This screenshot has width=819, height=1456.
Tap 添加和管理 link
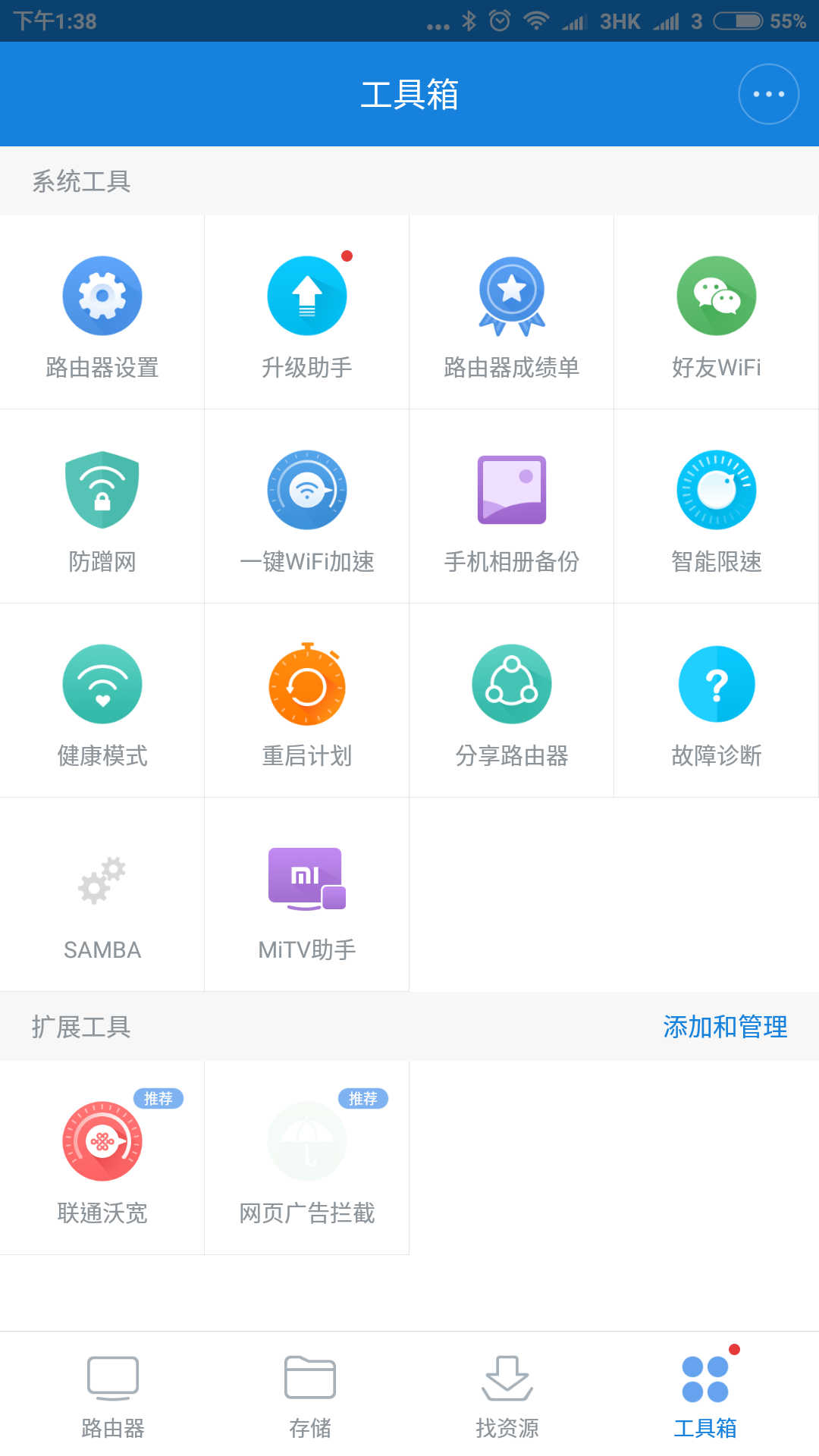tap(725, 1027)
